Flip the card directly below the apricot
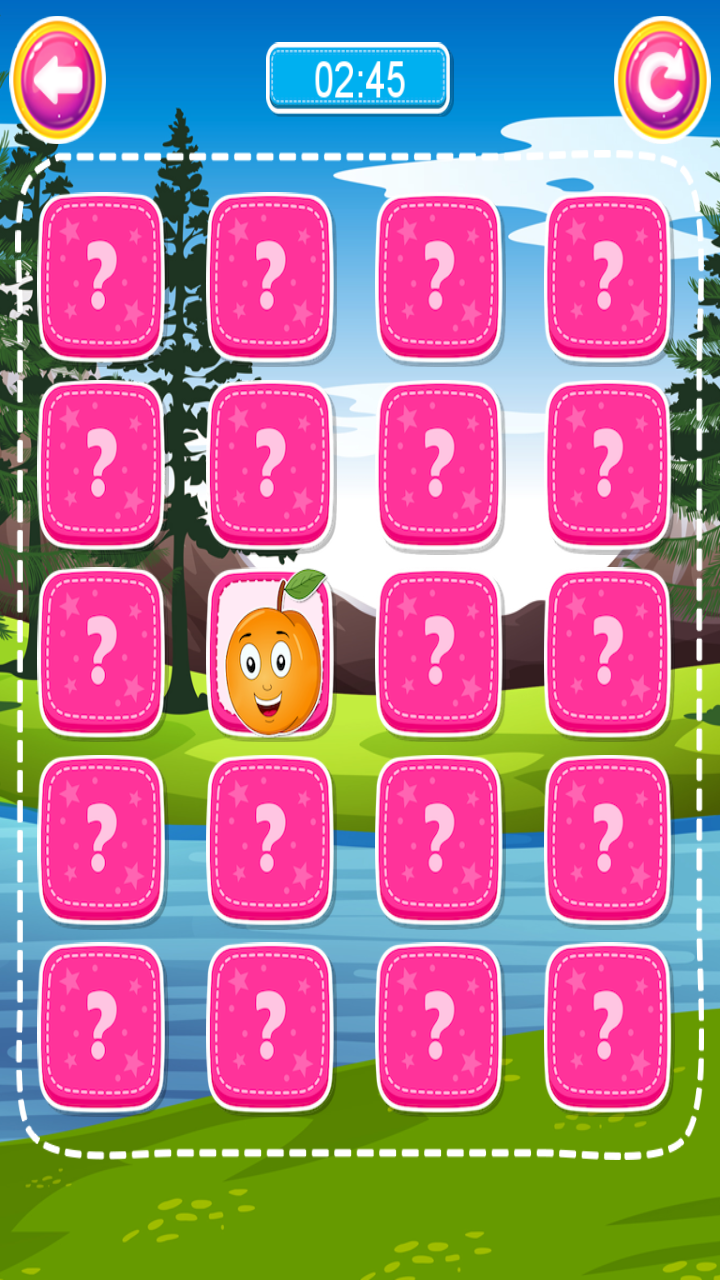The image size is (720, 1280). tap(269, 838)
